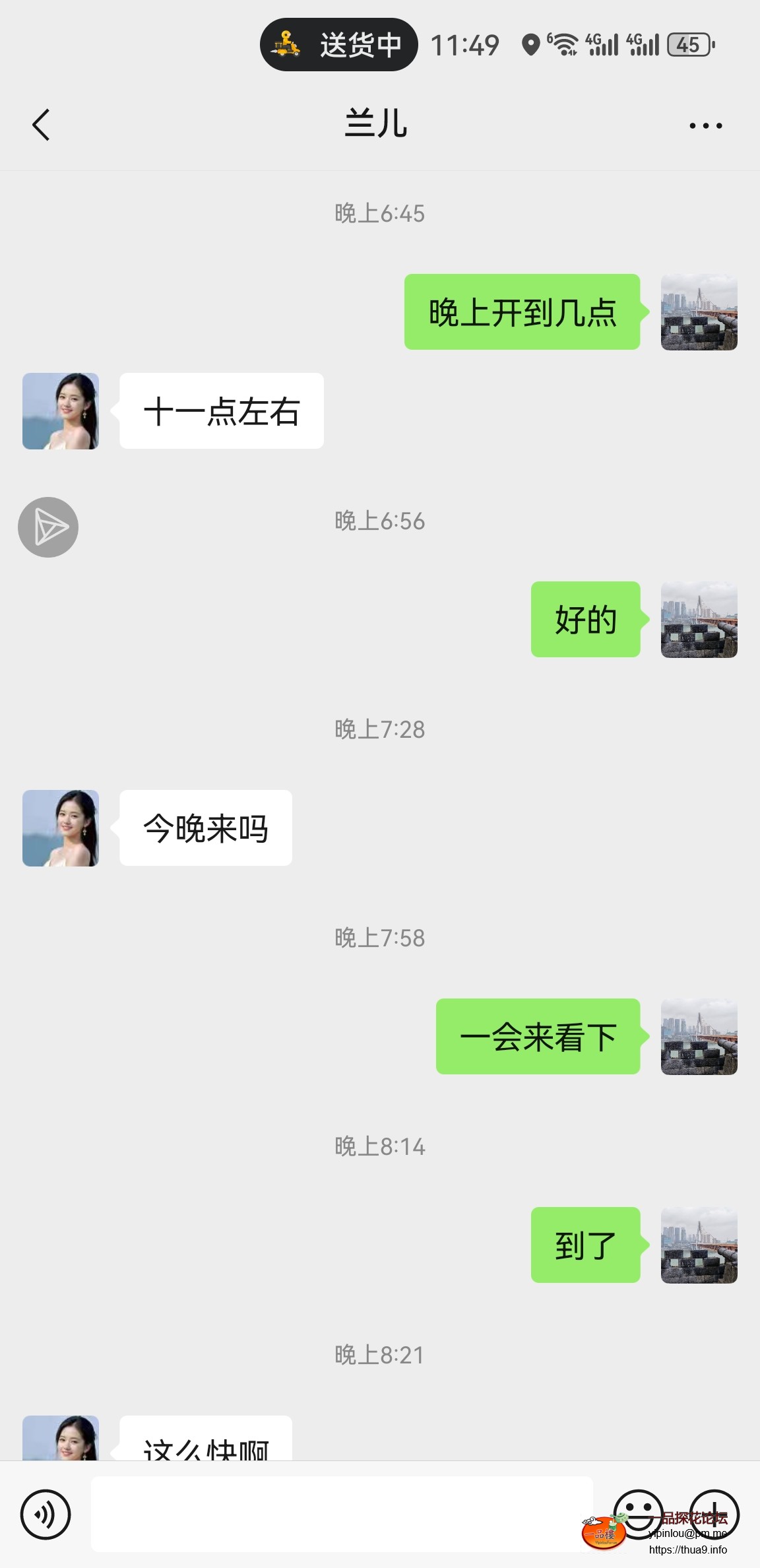Tap the back arrow to exit chat
Screen dimensions: 760x1568
click(41, 124)
